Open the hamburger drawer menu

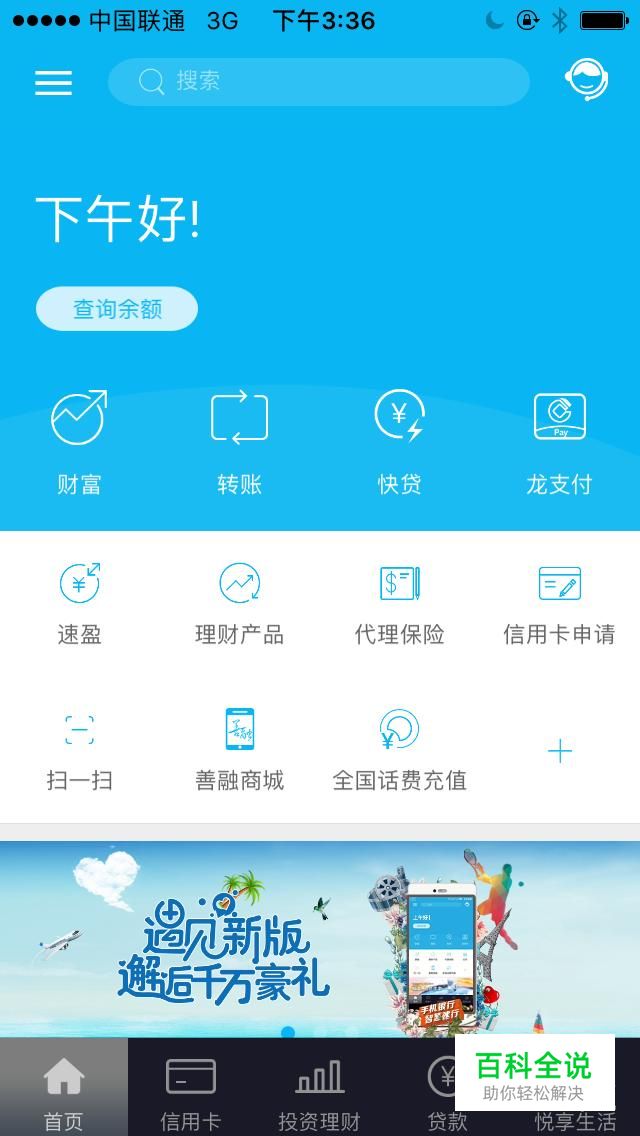[54, 82]
